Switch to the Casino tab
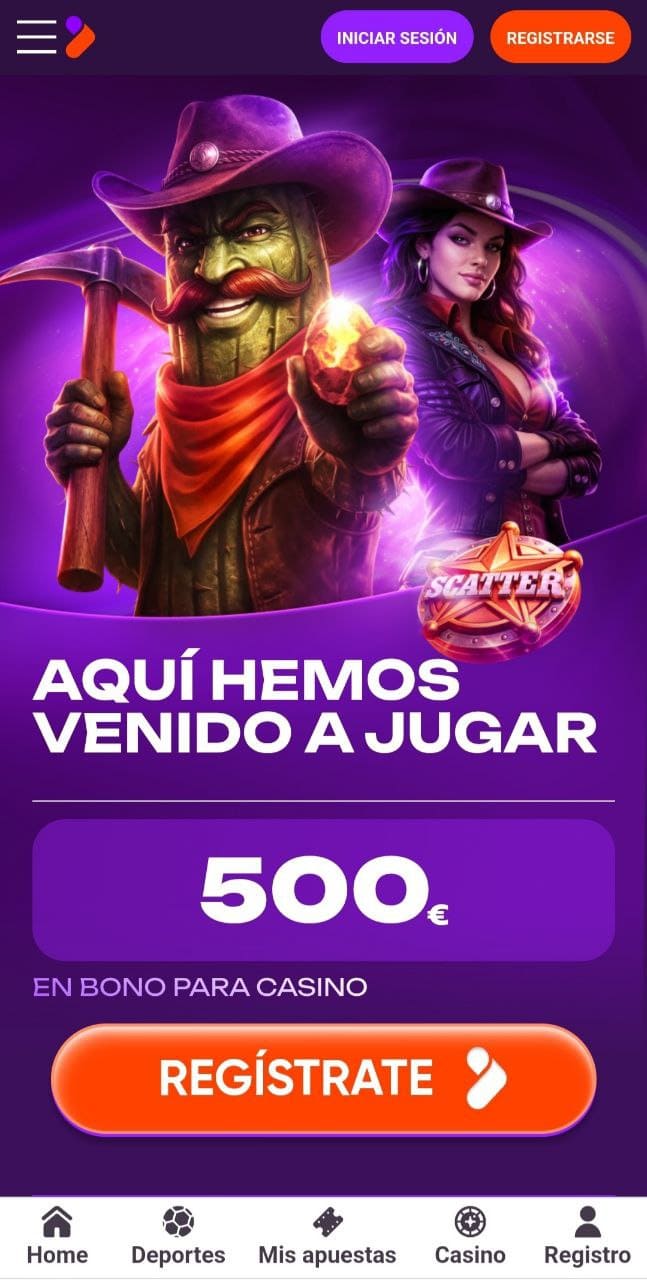 click(470, 1236)
